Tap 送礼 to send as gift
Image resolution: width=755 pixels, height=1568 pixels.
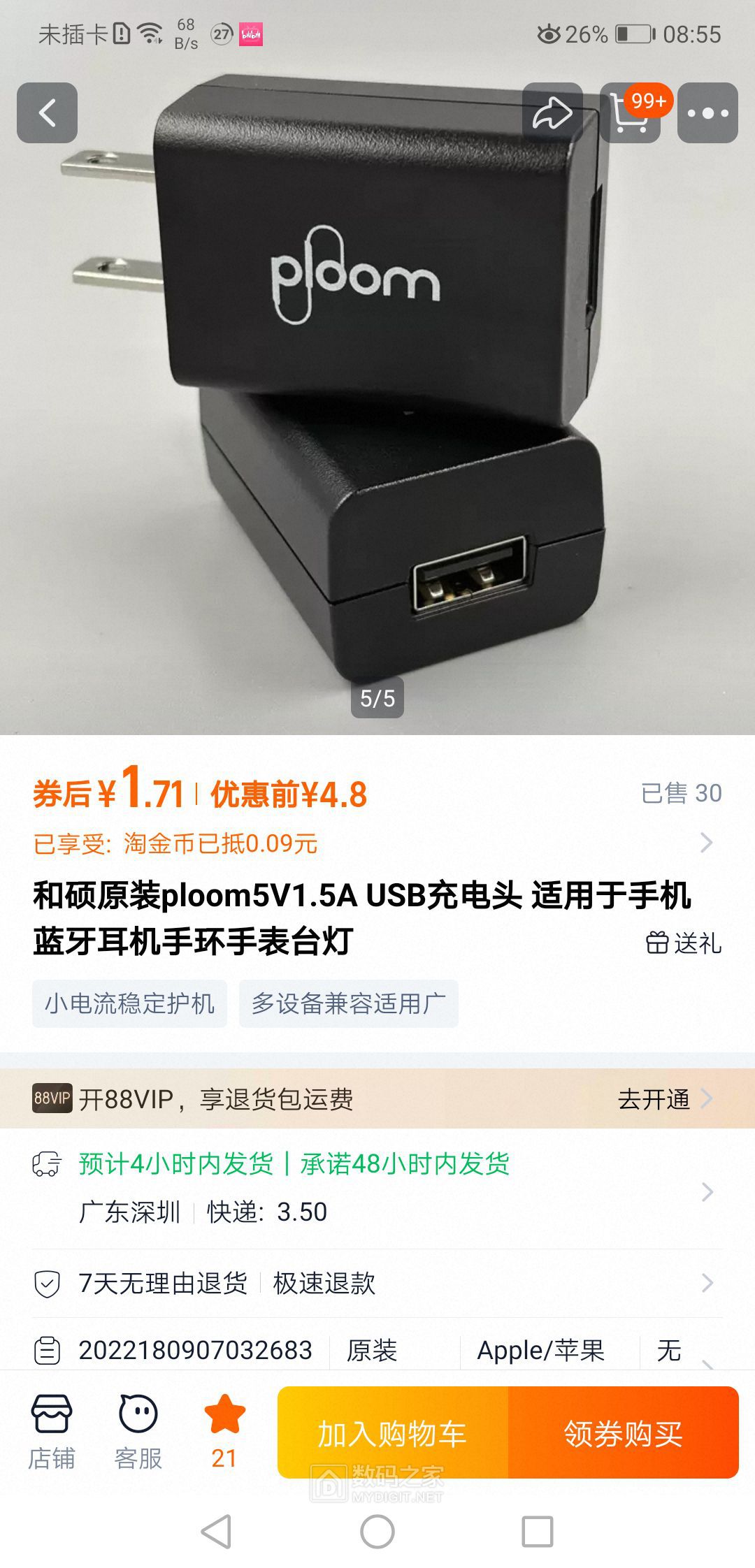684,943
